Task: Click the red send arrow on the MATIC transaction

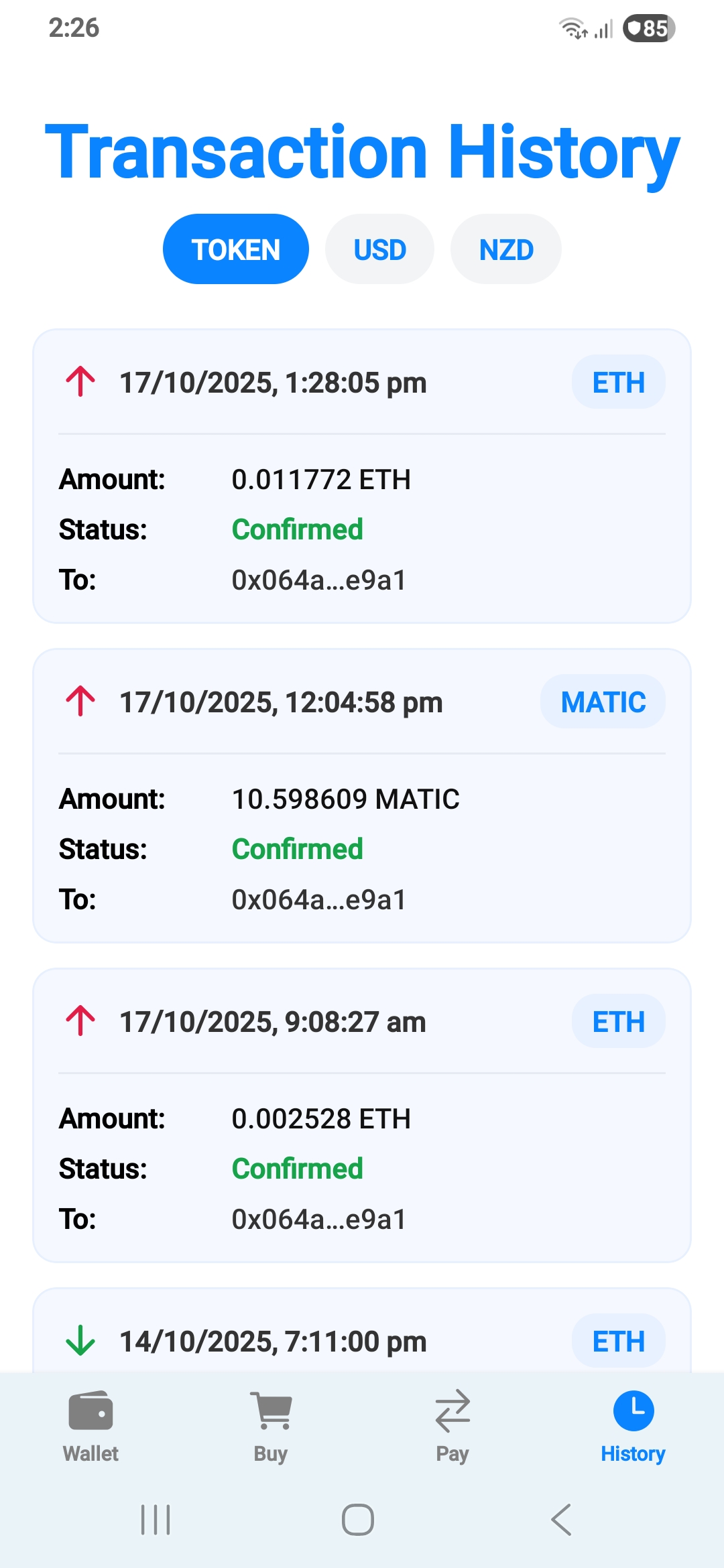Action: click(80, 701)
